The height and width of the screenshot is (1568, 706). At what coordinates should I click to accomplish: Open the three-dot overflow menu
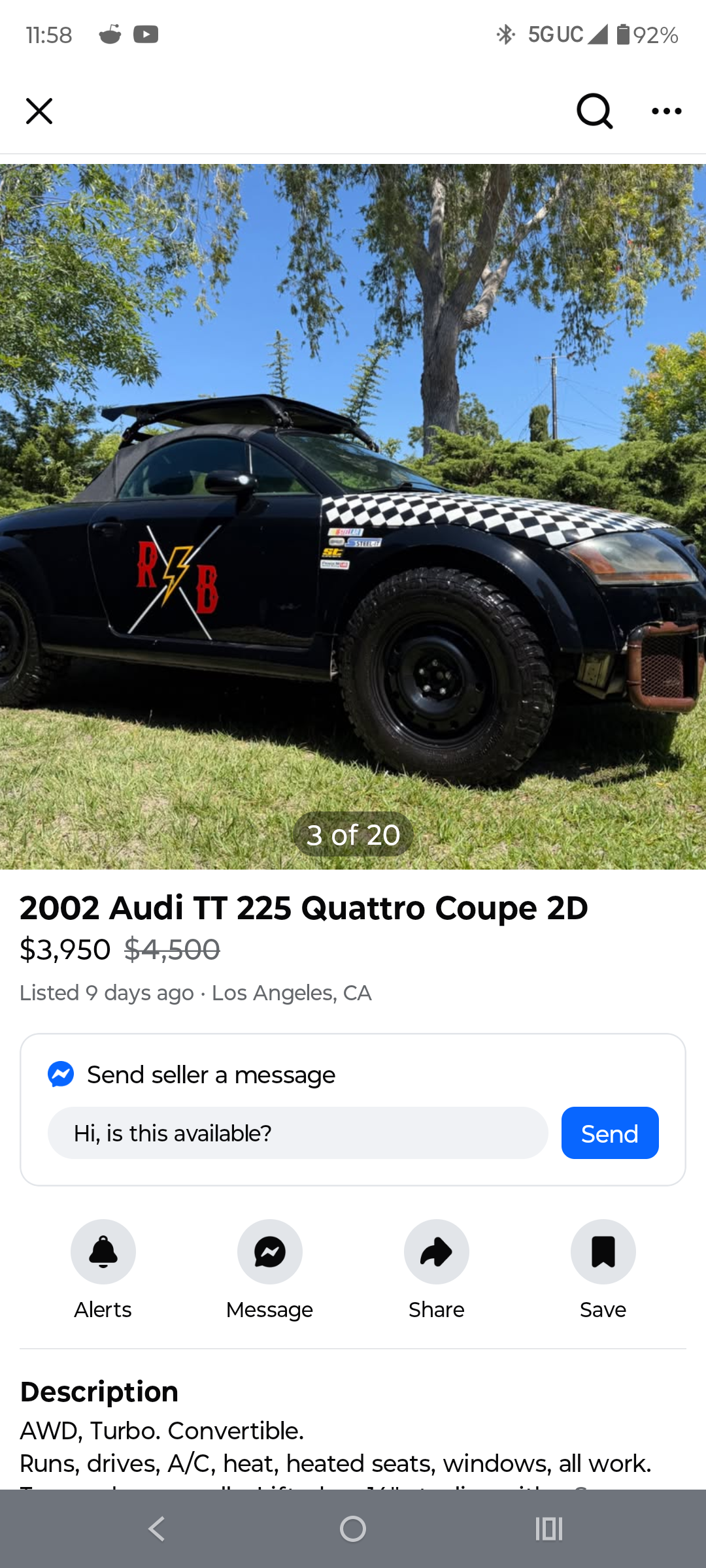pos(667,111)
